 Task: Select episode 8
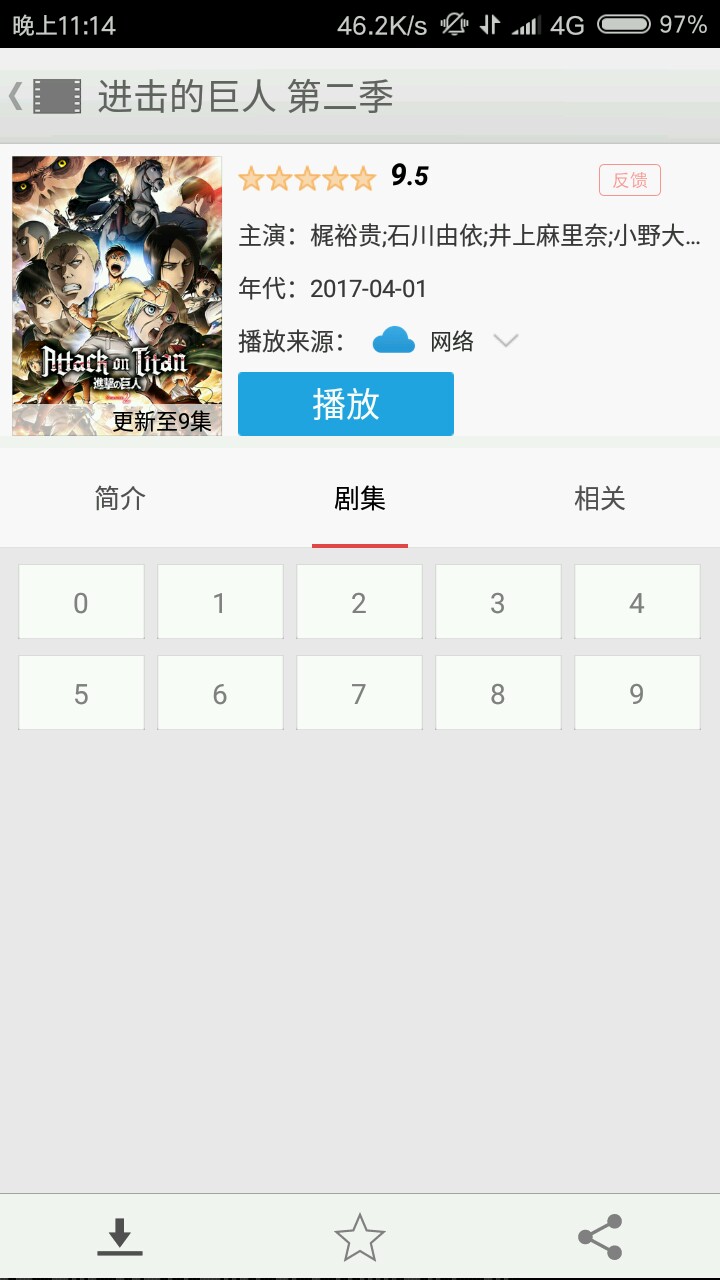point(498,693)
